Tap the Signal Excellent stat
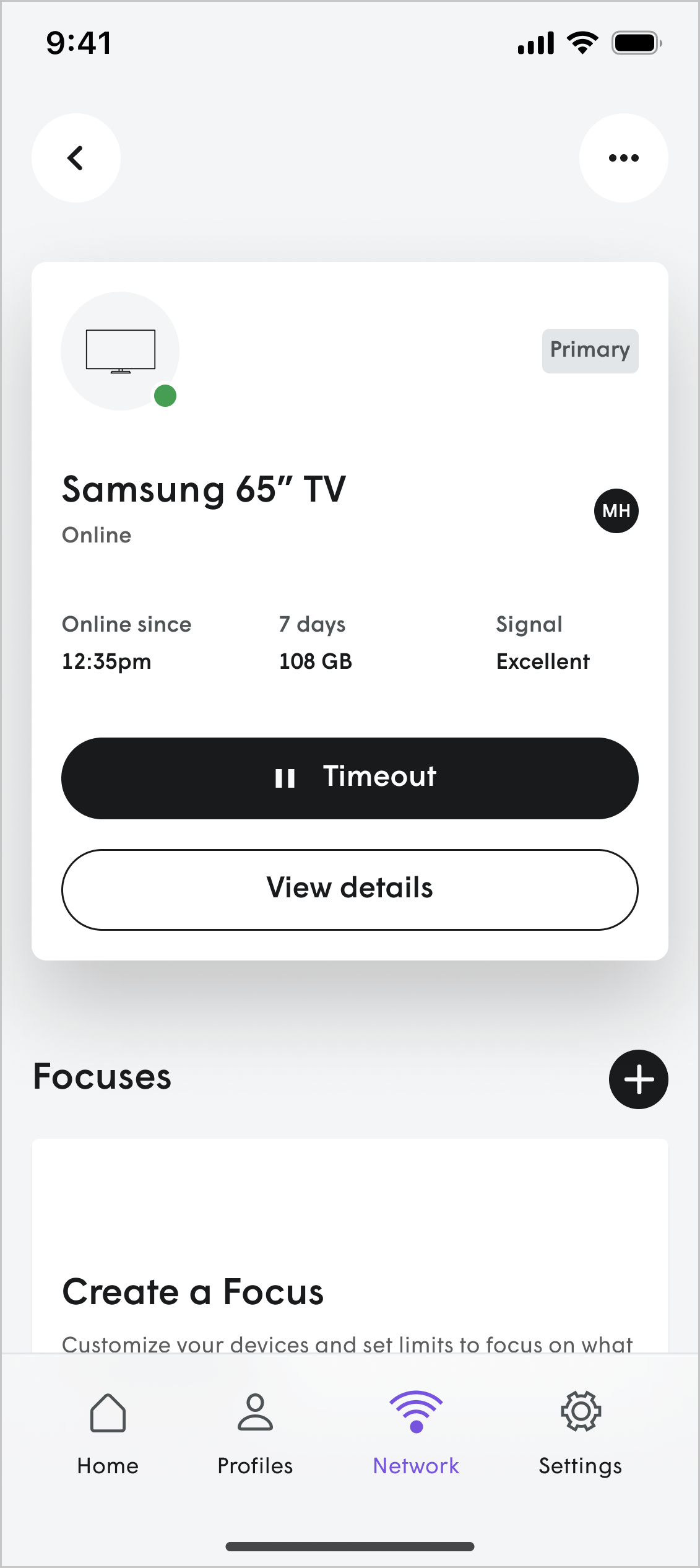The height and width of the screenshot is (1568, 700). [543, 643]
